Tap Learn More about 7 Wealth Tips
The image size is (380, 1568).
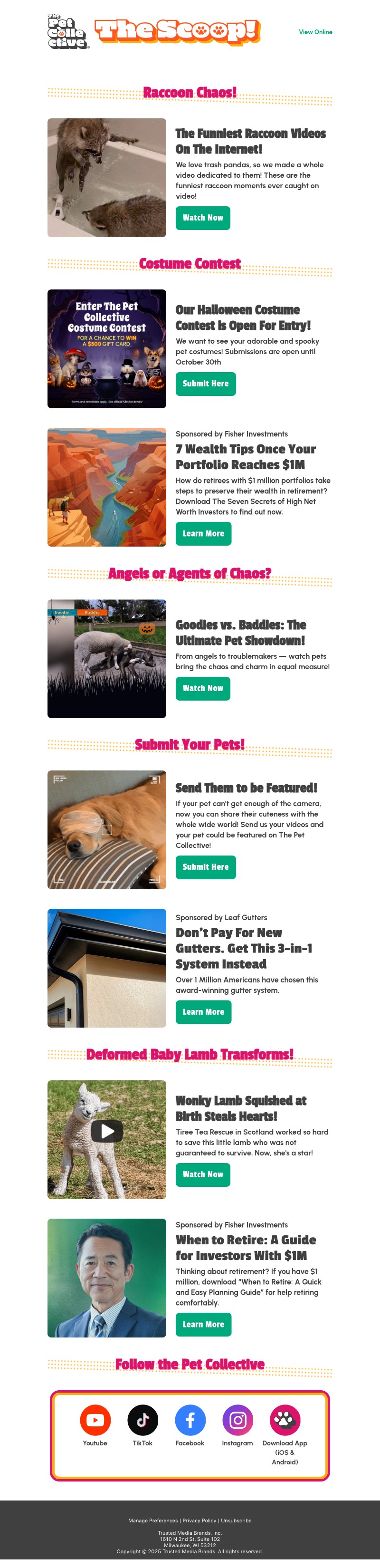coord(203,534)
